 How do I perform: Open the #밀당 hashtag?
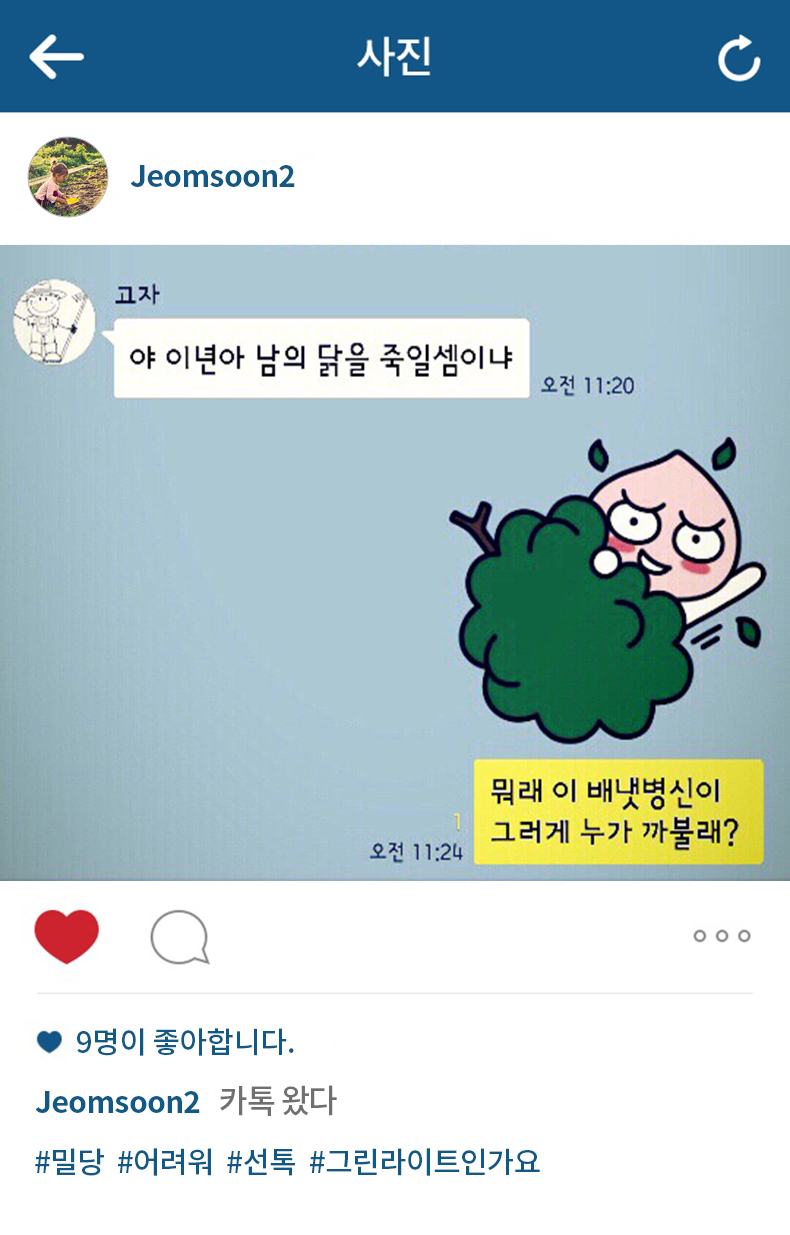pyautogui.click(x=70, y=1162)
